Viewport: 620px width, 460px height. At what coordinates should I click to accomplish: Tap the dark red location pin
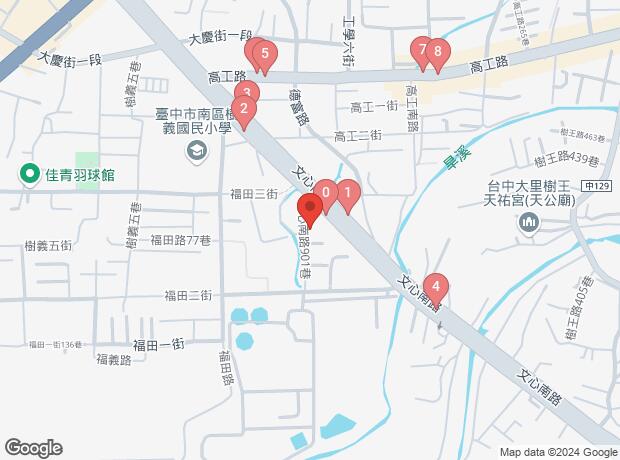tap(309, 210)
